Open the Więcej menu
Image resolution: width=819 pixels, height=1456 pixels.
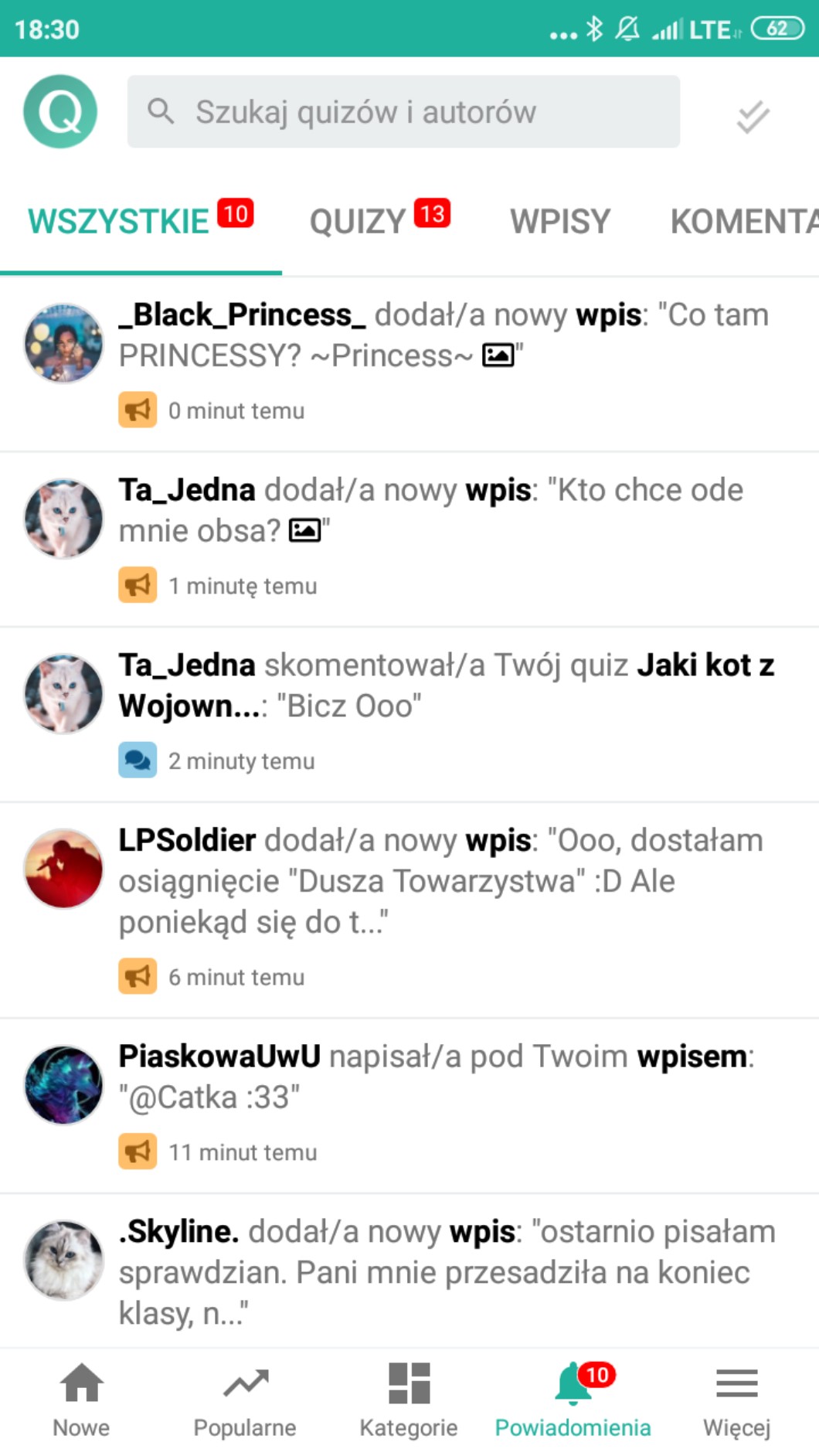click(x=736, y=1400)
